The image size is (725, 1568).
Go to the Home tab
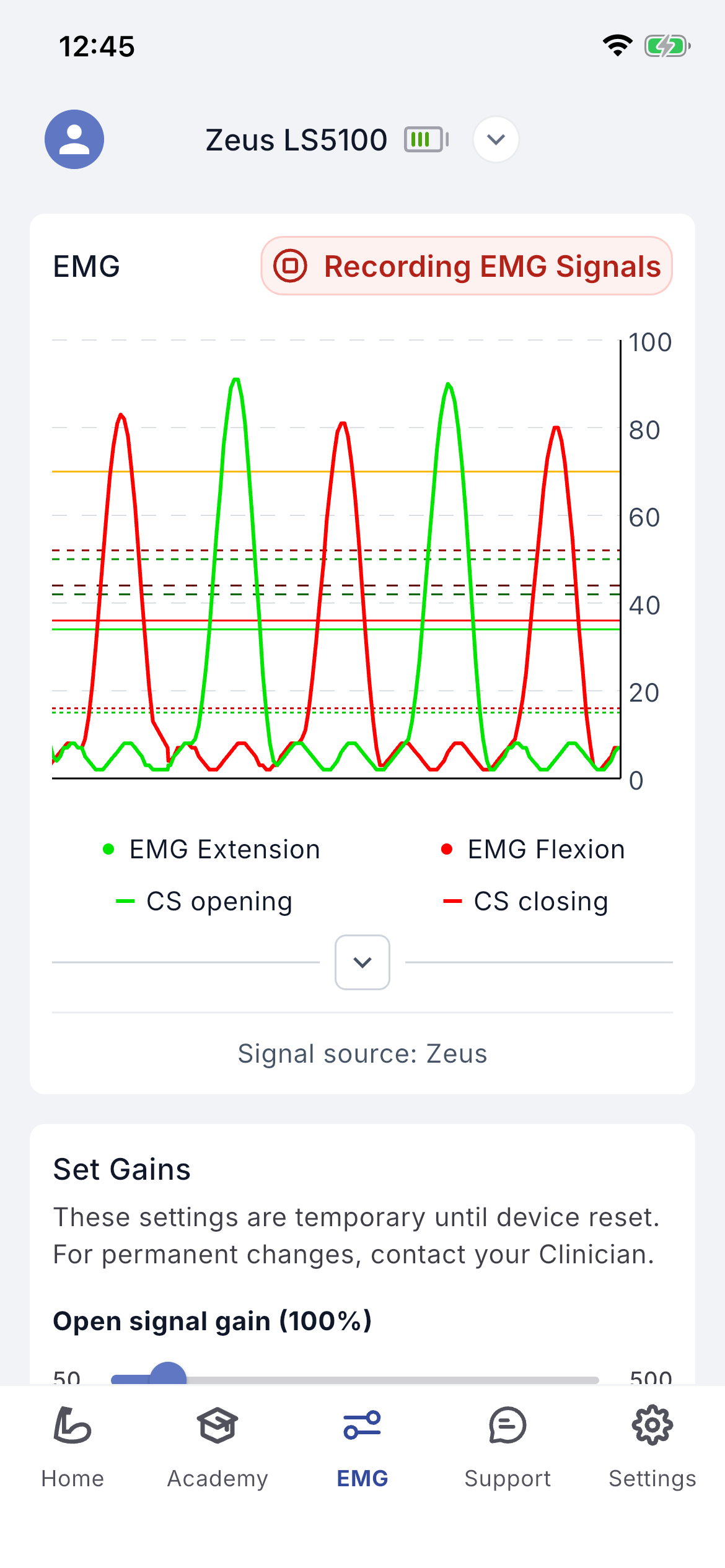pos(72,1448)
